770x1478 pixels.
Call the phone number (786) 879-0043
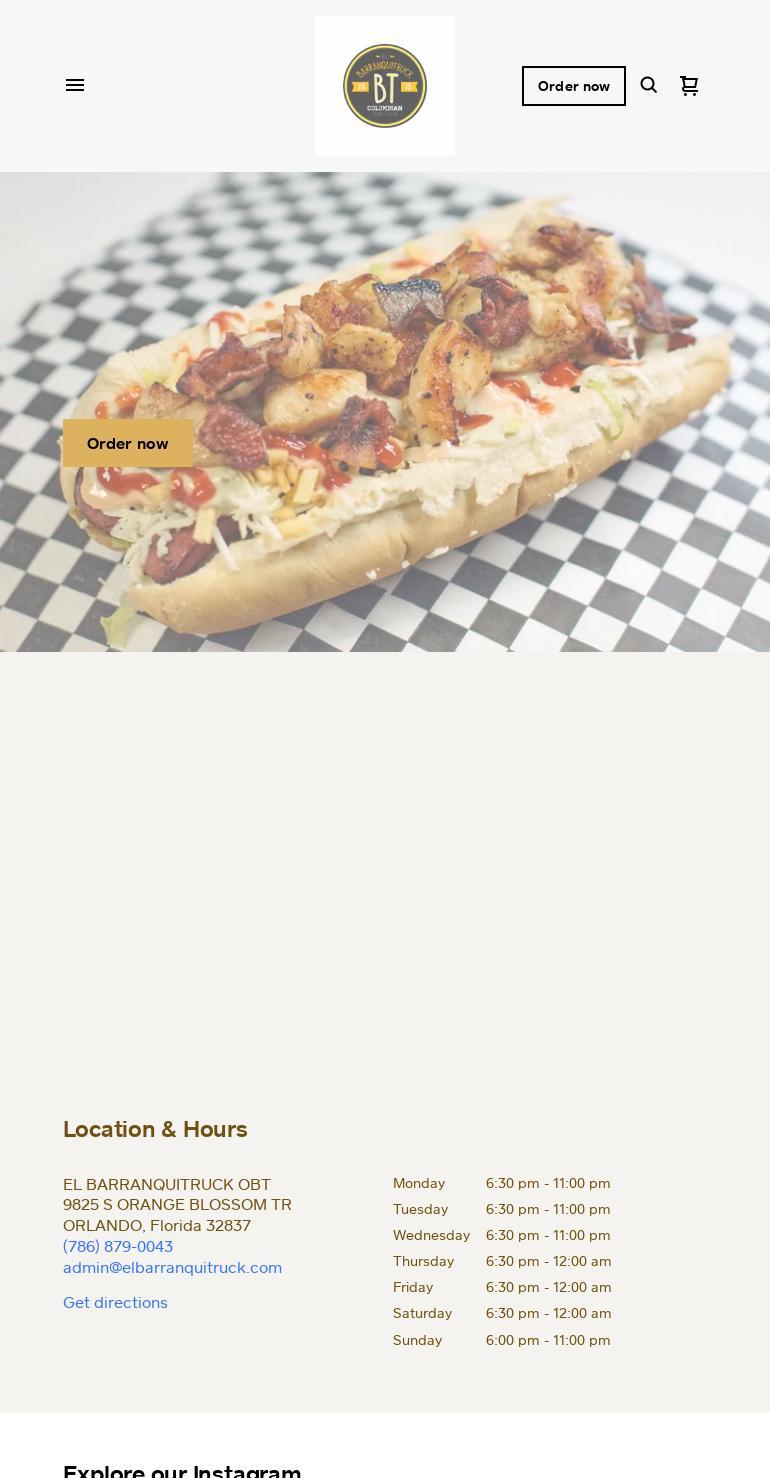pyautogui.click(x=118, y=1246)
